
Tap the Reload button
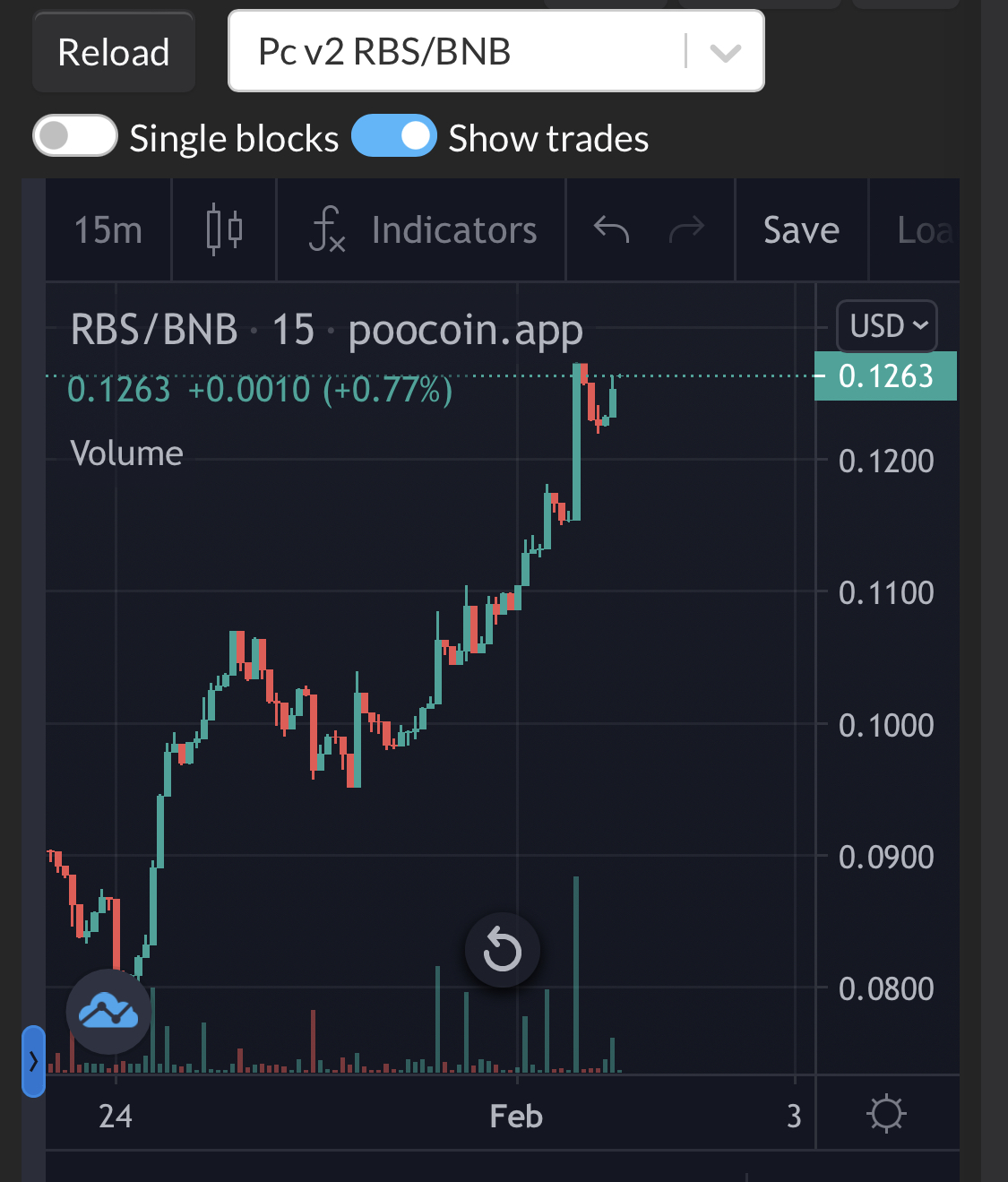(x=114, y=52)
